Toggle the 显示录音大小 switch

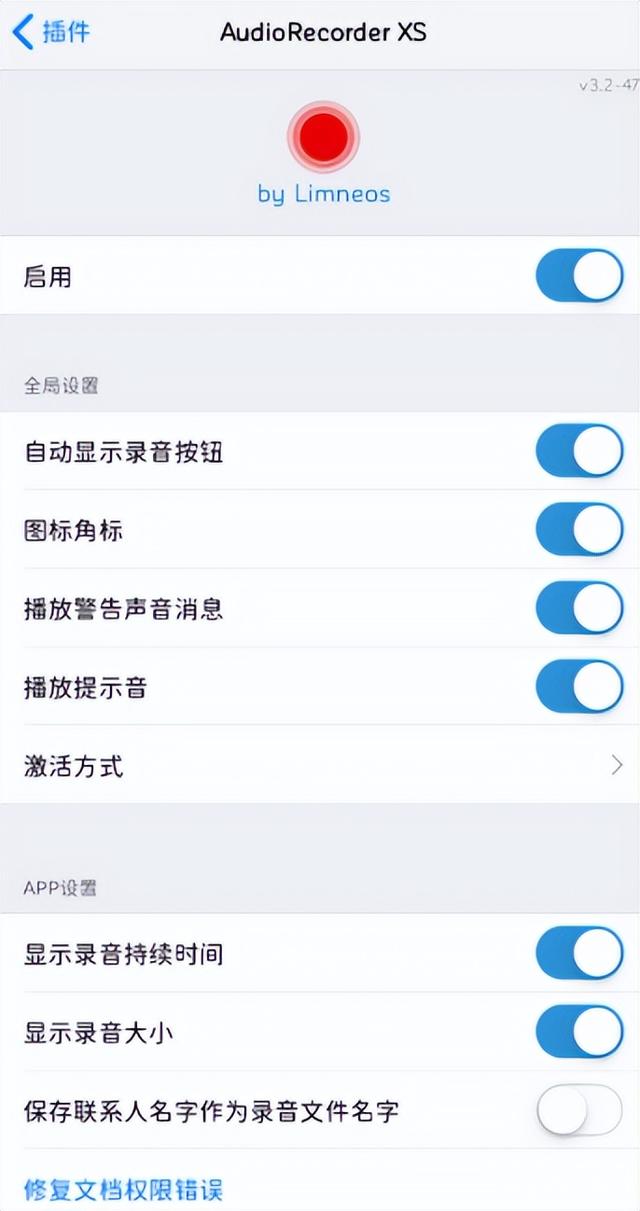579,1032
